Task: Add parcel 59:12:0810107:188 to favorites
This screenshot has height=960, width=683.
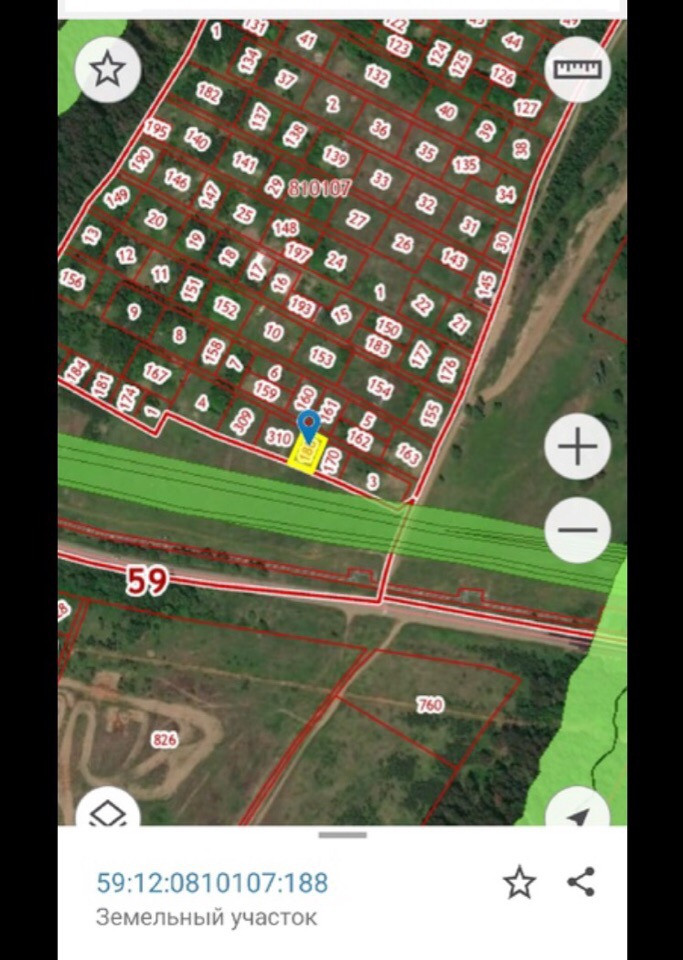Action: [519, 882]
